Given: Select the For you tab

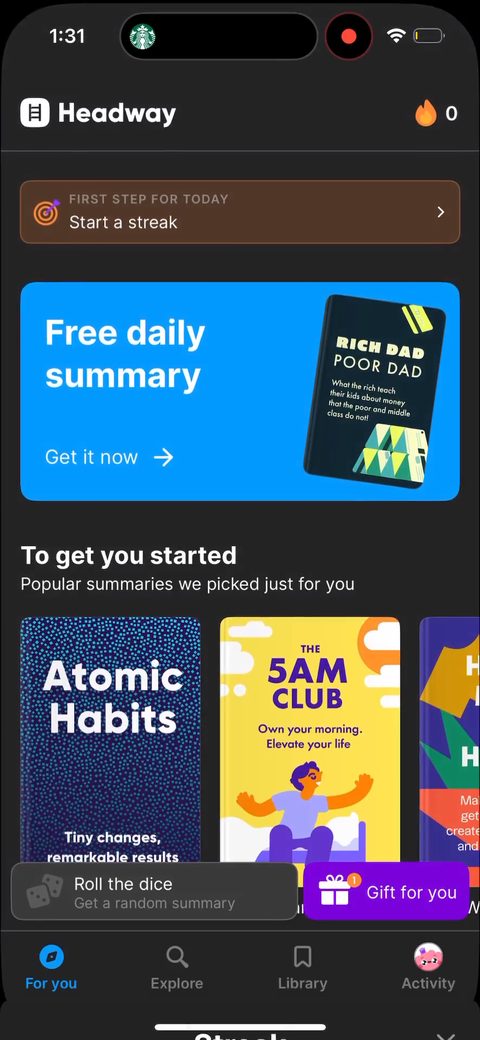Looking at the screenshot, I should [51, 968].
